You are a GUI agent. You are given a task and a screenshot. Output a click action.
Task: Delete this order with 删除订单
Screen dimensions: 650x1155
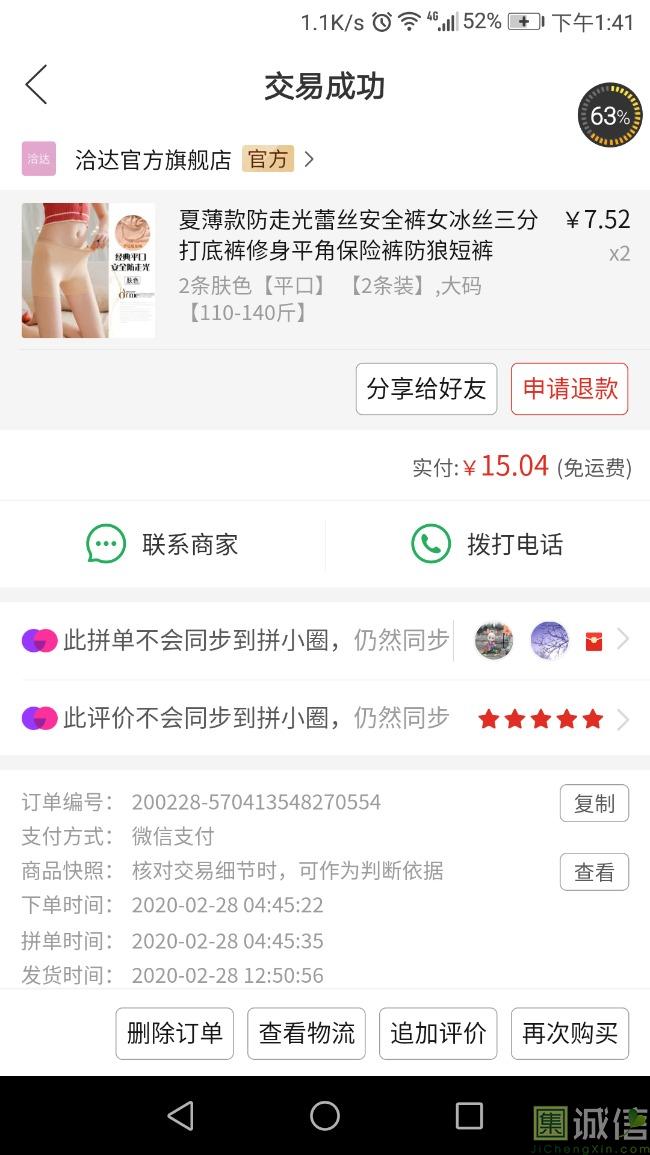(x=175, y=1033)
